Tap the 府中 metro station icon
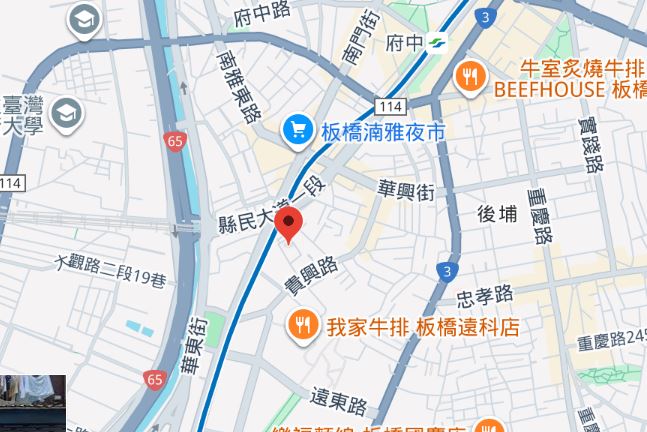The width and height of the screenshot is (647, 432). 438,43
